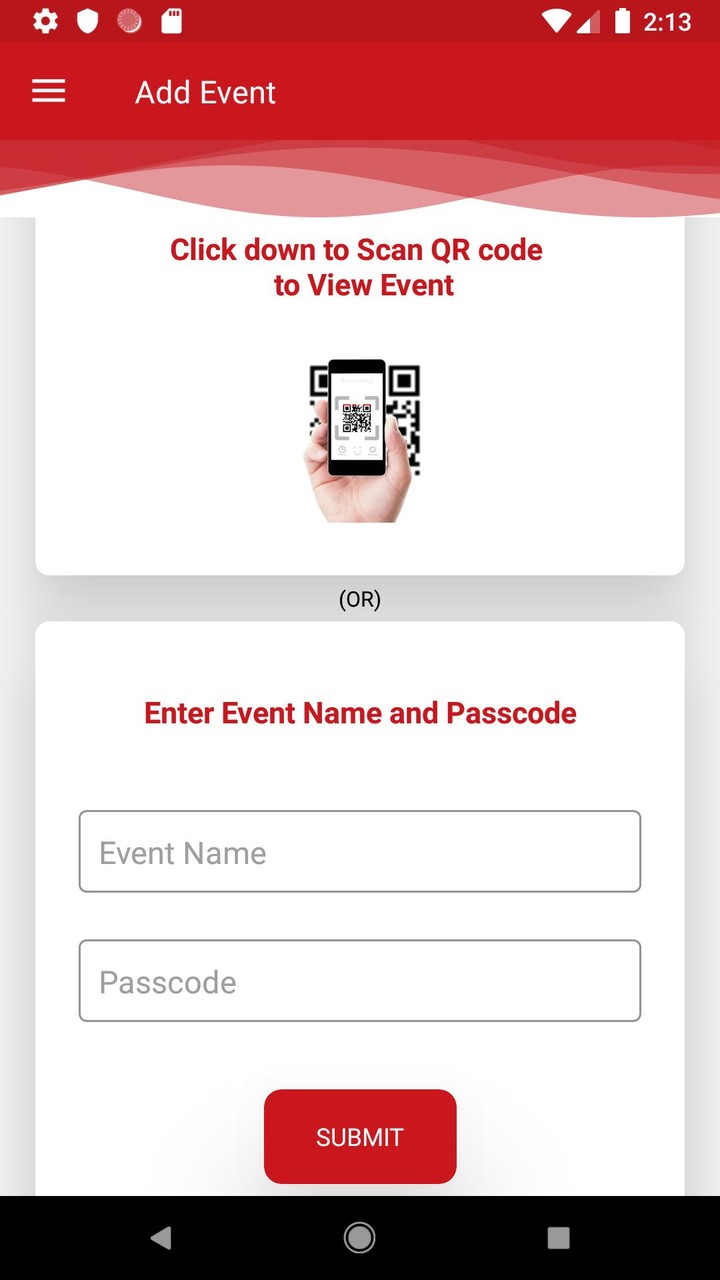This screenshot has height=1280, width=720.
Task: Select the Passcode input field
Action: coord(360,981)
